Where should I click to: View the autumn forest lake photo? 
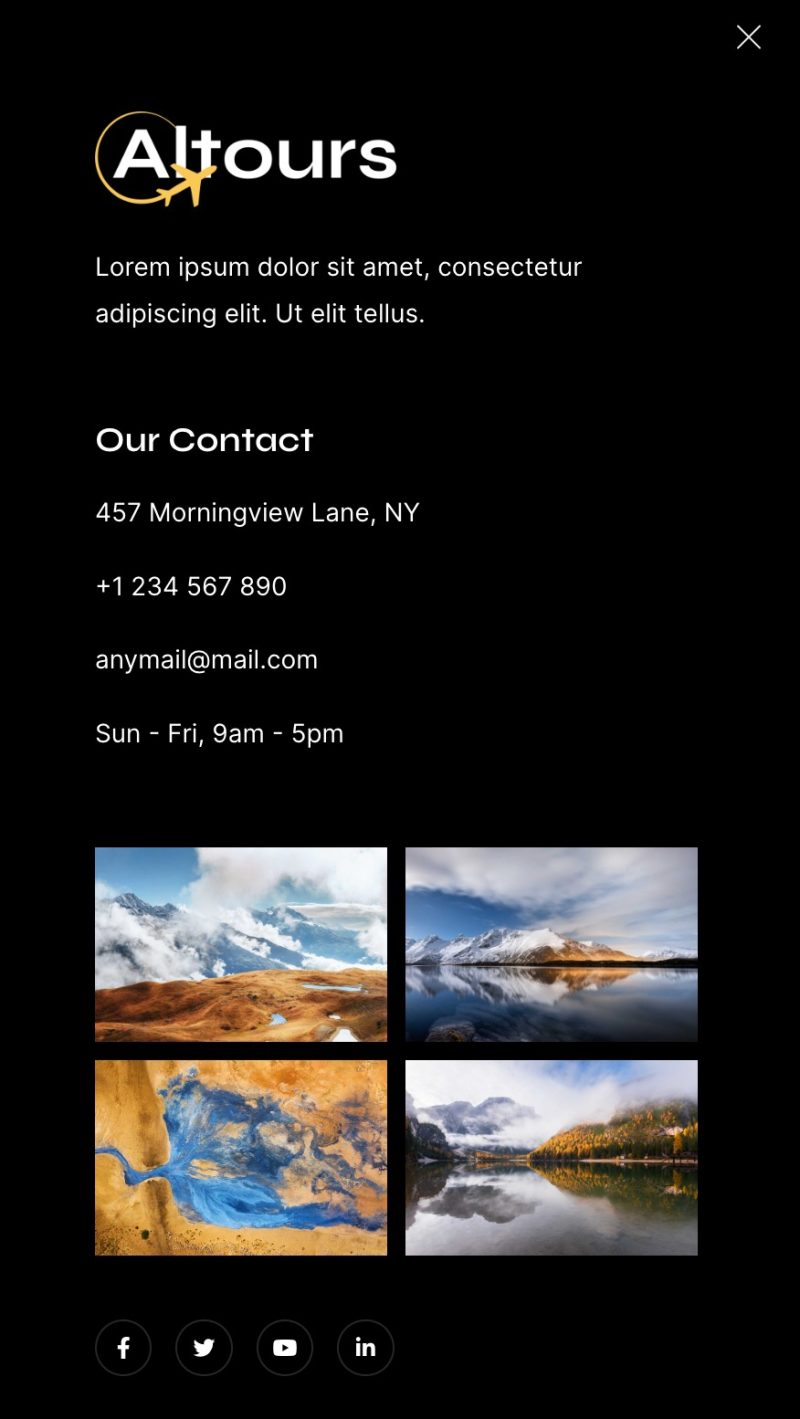(551, 1157)
